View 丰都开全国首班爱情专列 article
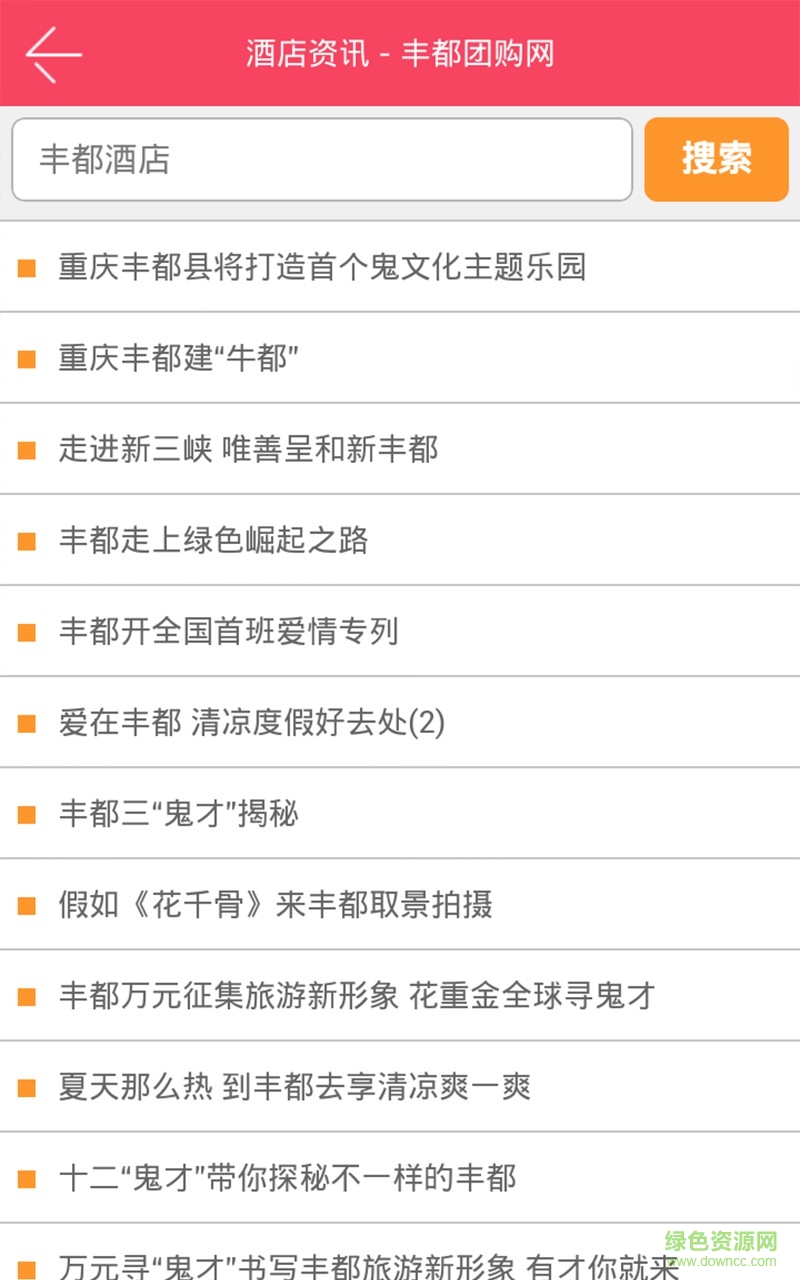 click(x=229, y=631)
